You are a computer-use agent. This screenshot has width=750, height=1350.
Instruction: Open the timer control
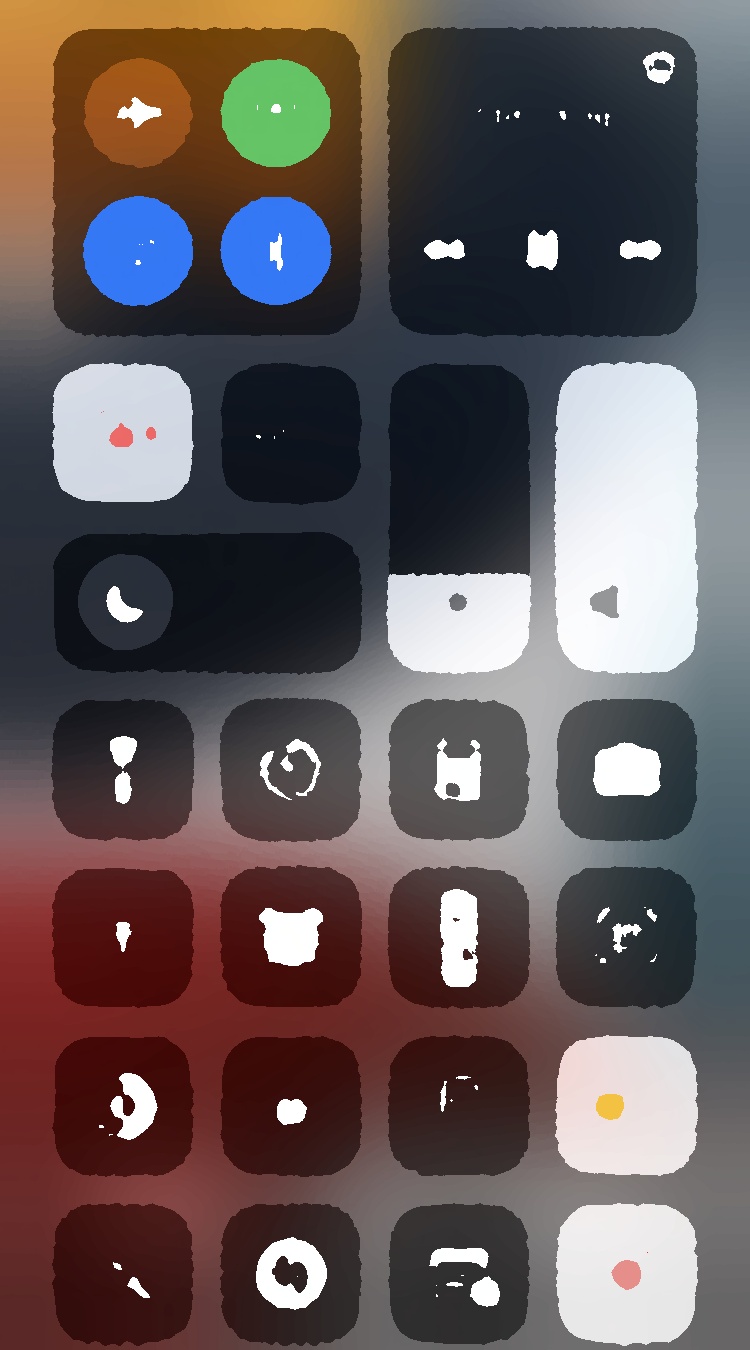290,768
